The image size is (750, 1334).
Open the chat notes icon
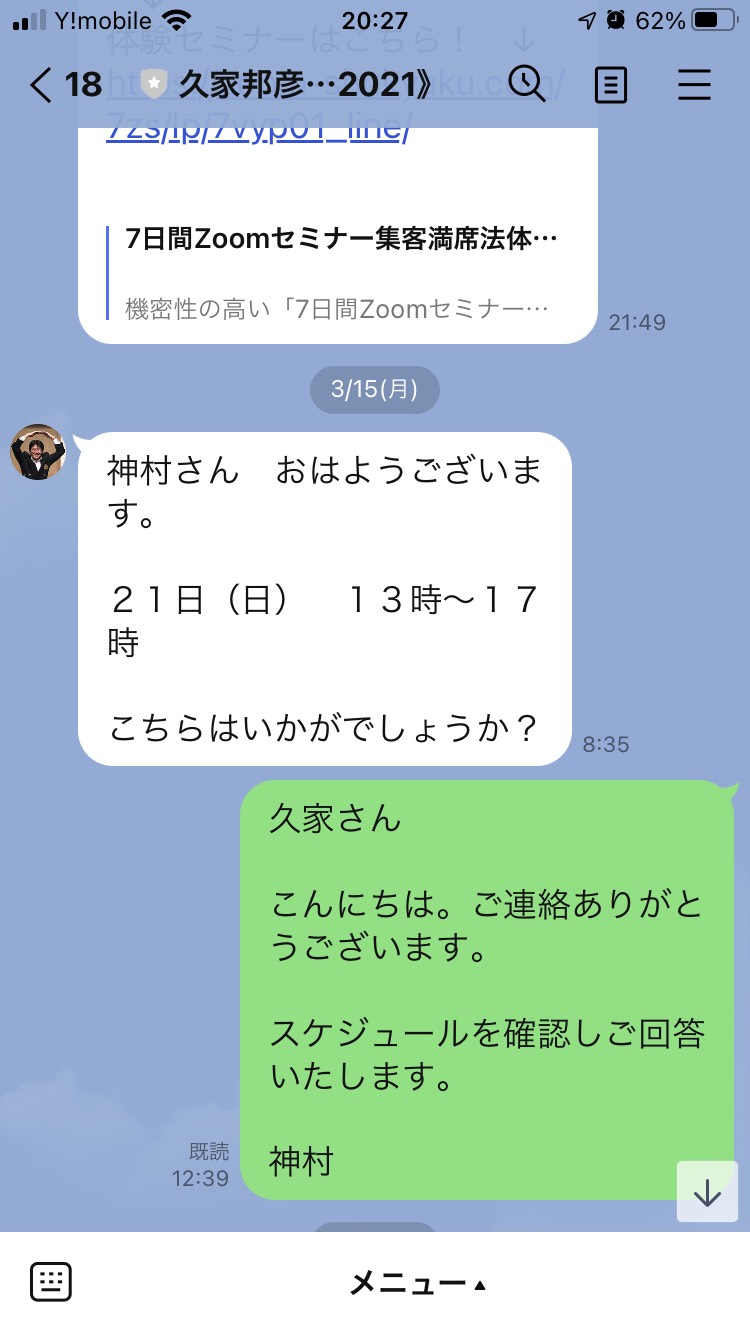[610, 85]
